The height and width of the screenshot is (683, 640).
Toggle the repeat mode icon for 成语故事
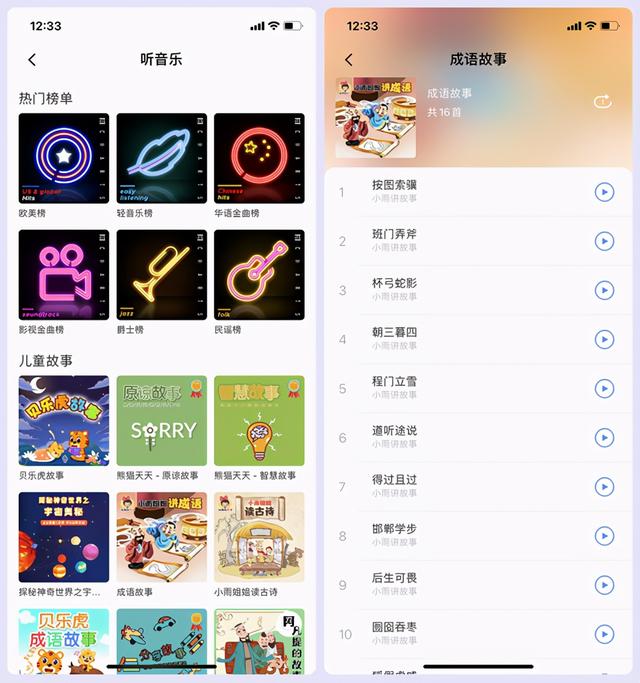coord(602,101)
